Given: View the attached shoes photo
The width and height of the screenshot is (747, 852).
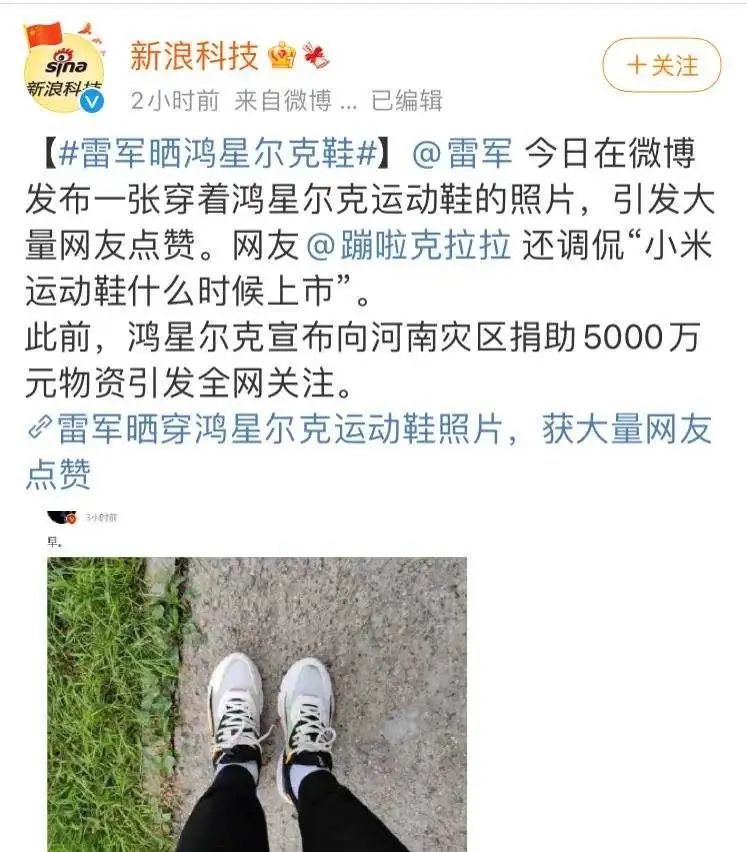Looking at the screenshot, I should point(256,700).
